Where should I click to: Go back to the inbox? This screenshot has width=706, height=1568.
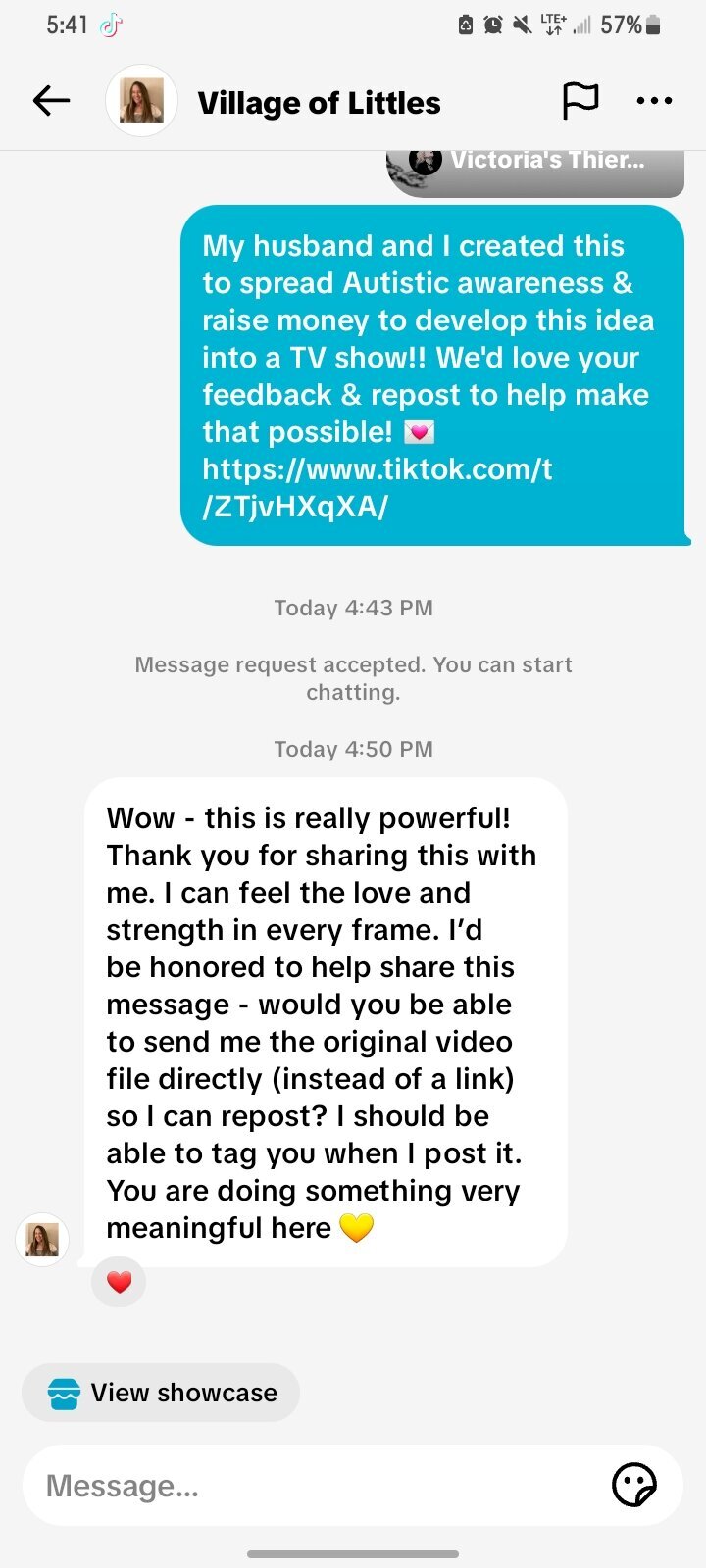tap(51, 101)
